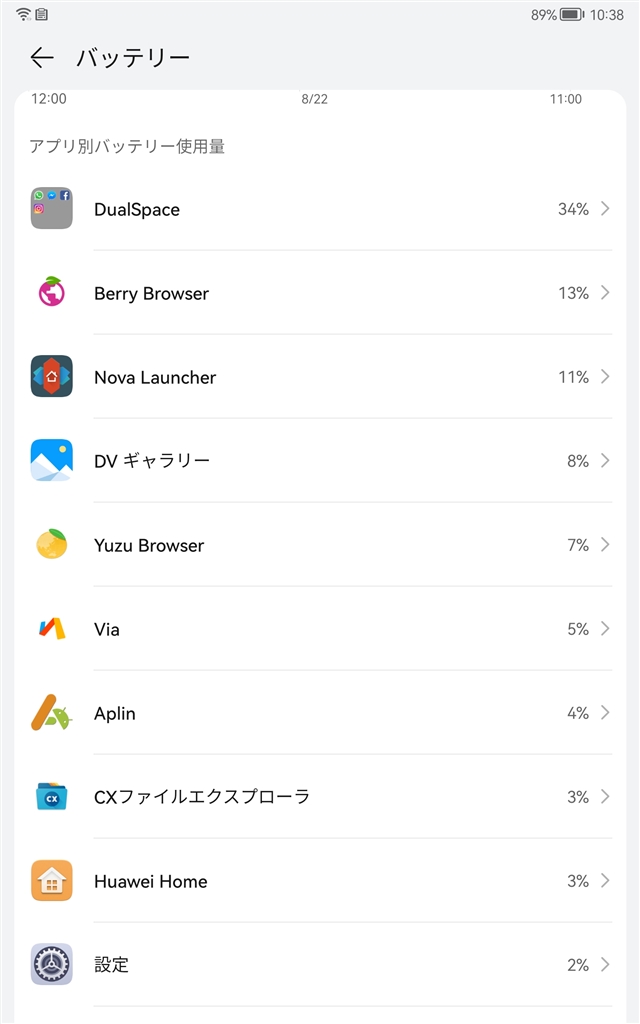Open DV ギャラリー battery usage
The width and height of the screenshot is (640, 1024).
click(x=320, y=461)
